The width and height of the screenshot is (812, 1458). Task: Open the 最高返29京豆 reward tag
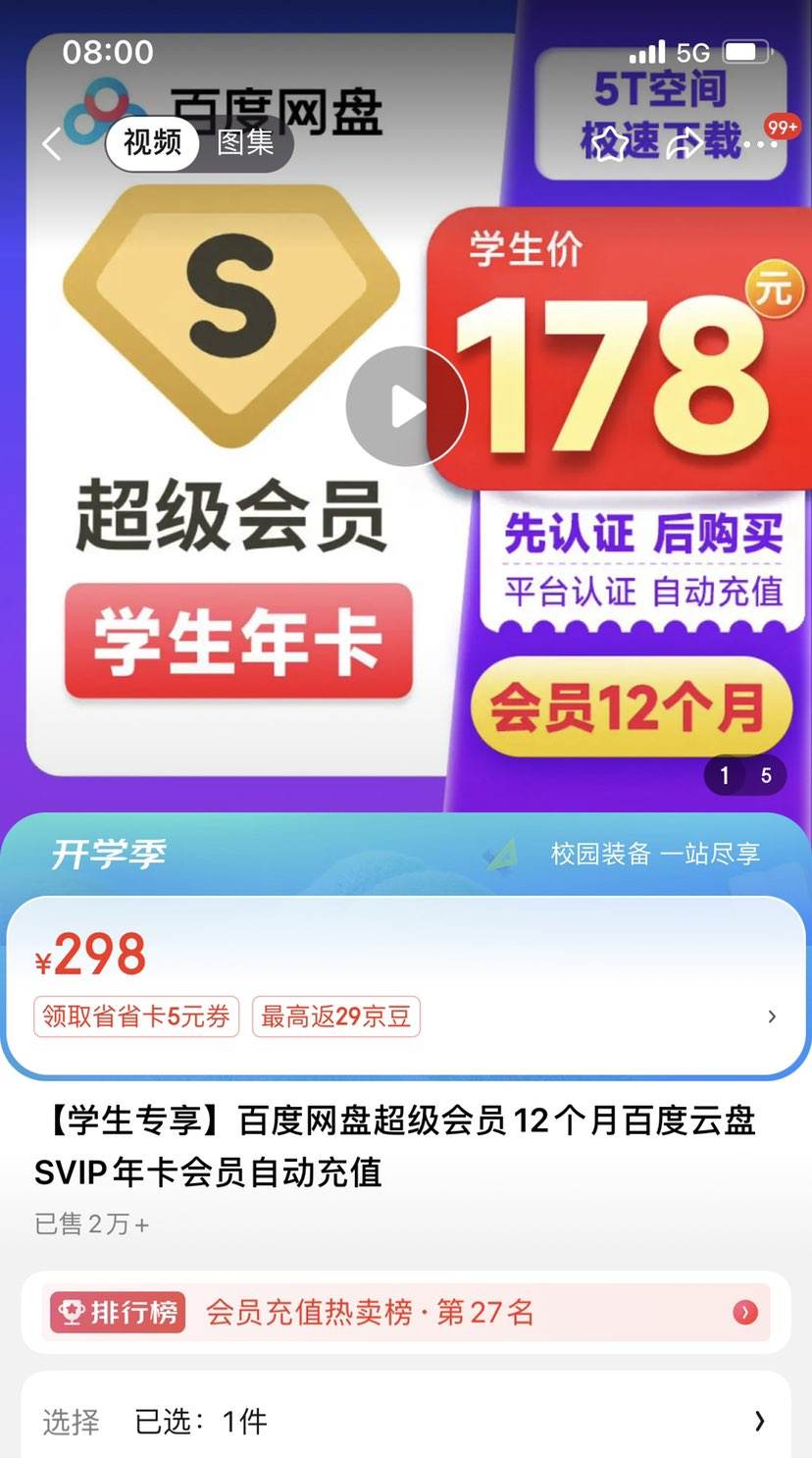pos(335,1016)
